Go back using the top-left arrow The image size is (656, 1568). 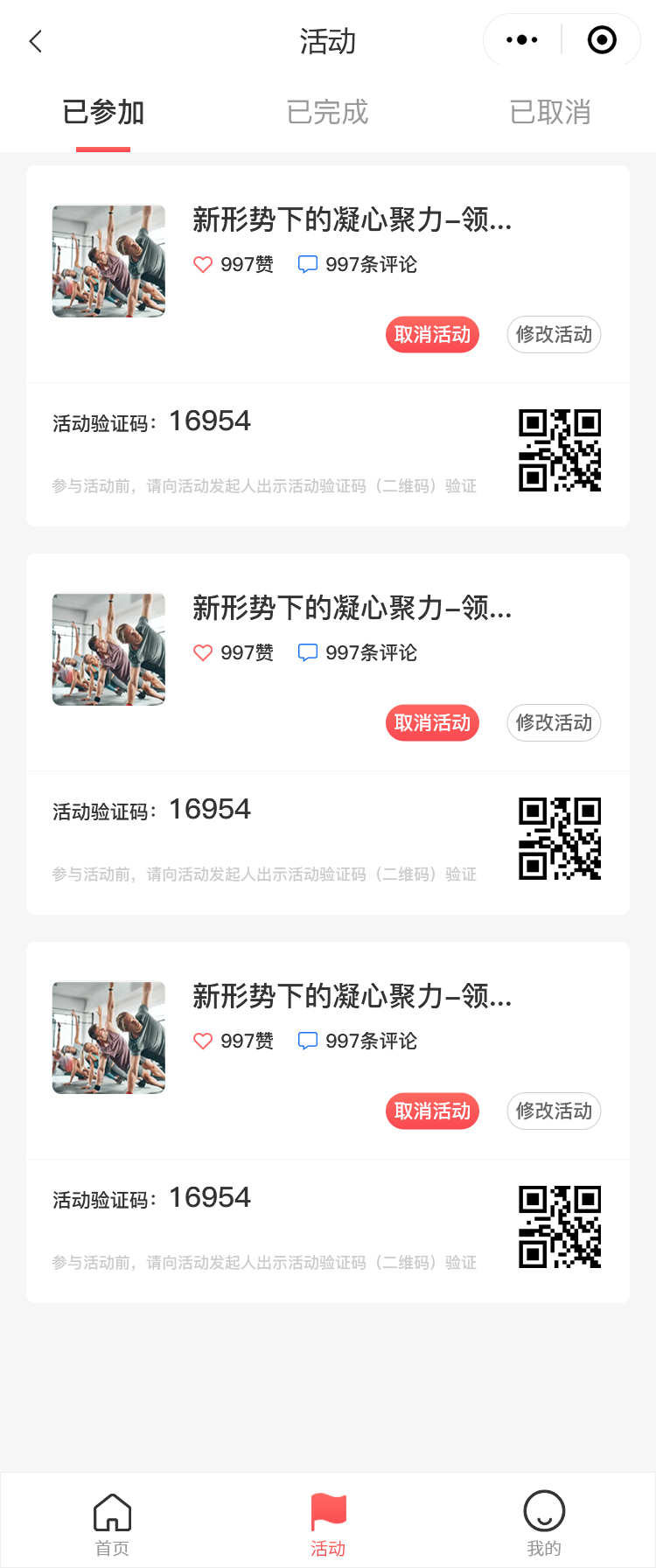coord(36,41)
